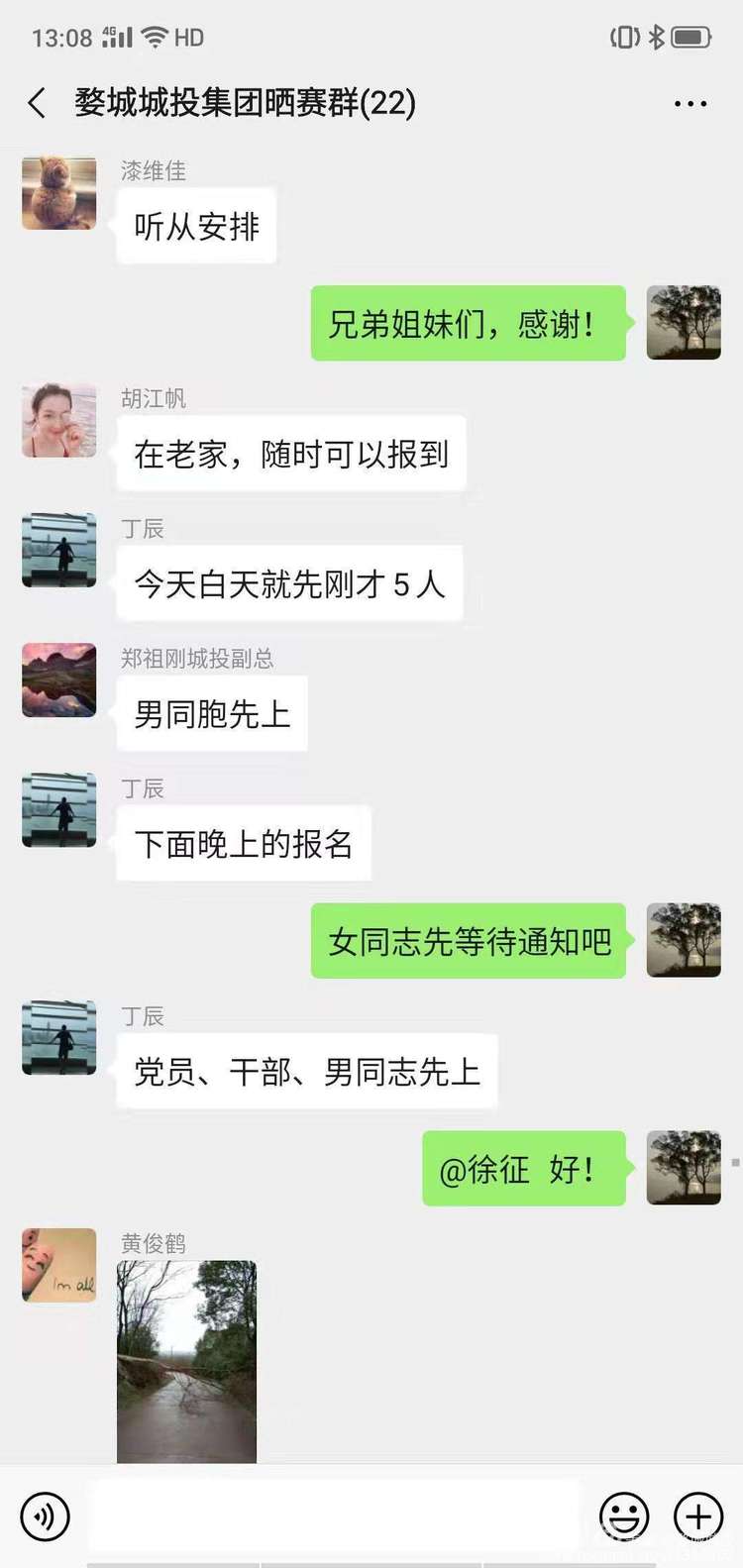Viewport: 743px width, 1568px height.
Task: View 郑祖刚城投副总's profile avatar
Action: click(59, 680)
